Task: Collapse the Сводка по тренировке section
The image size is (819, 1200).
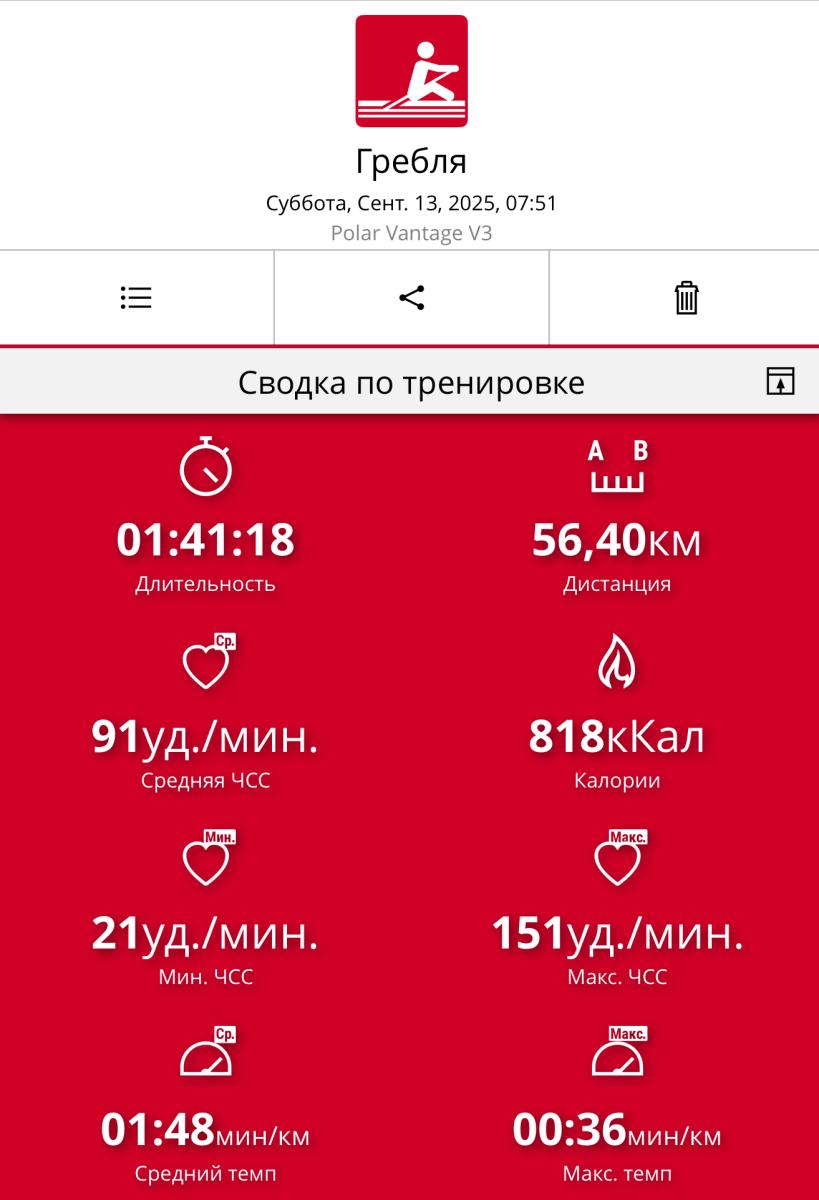Action: tap(780, 382)
